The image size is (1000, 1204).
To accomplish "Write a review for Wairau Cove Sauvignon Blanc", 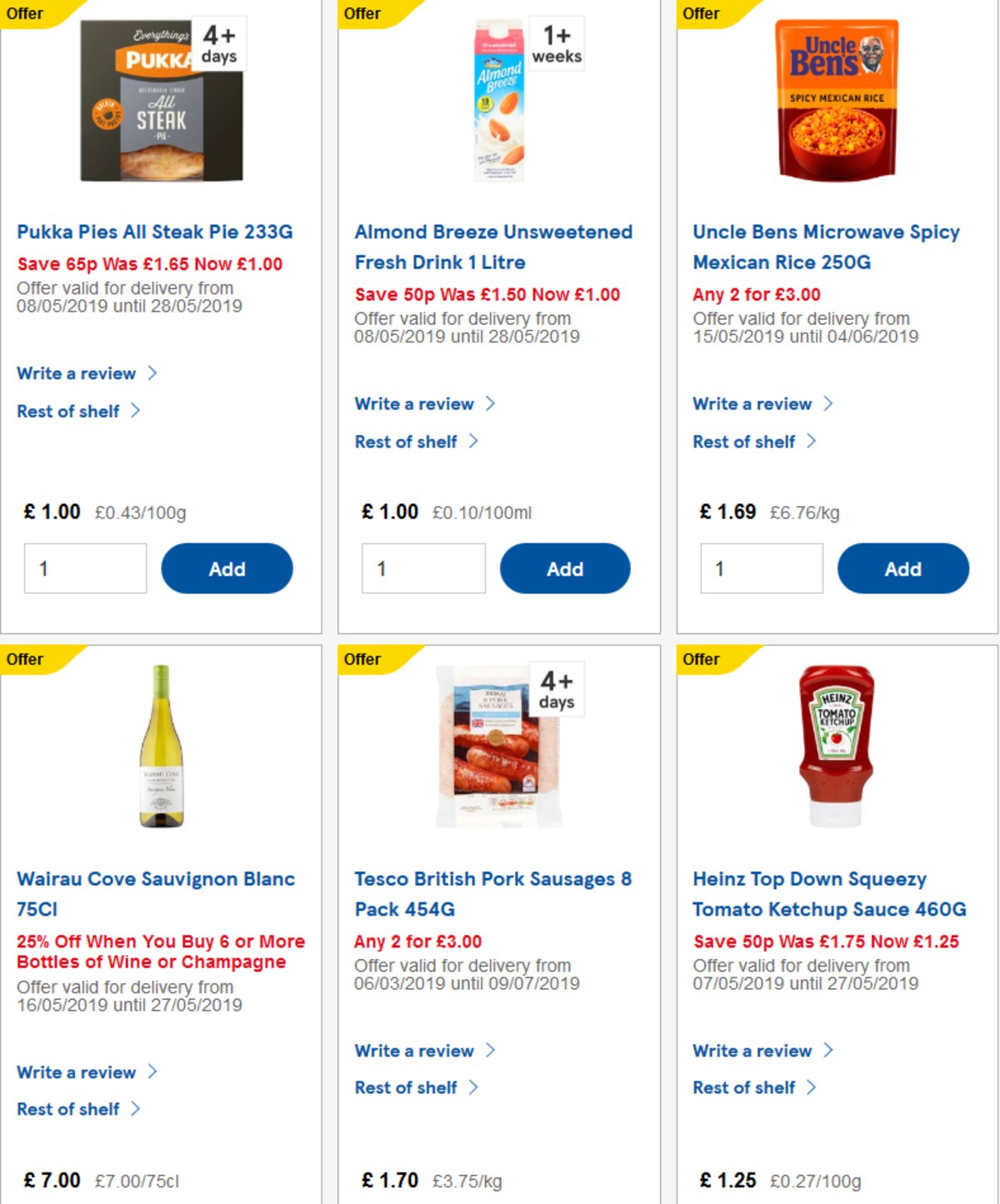I will 75,1072.
